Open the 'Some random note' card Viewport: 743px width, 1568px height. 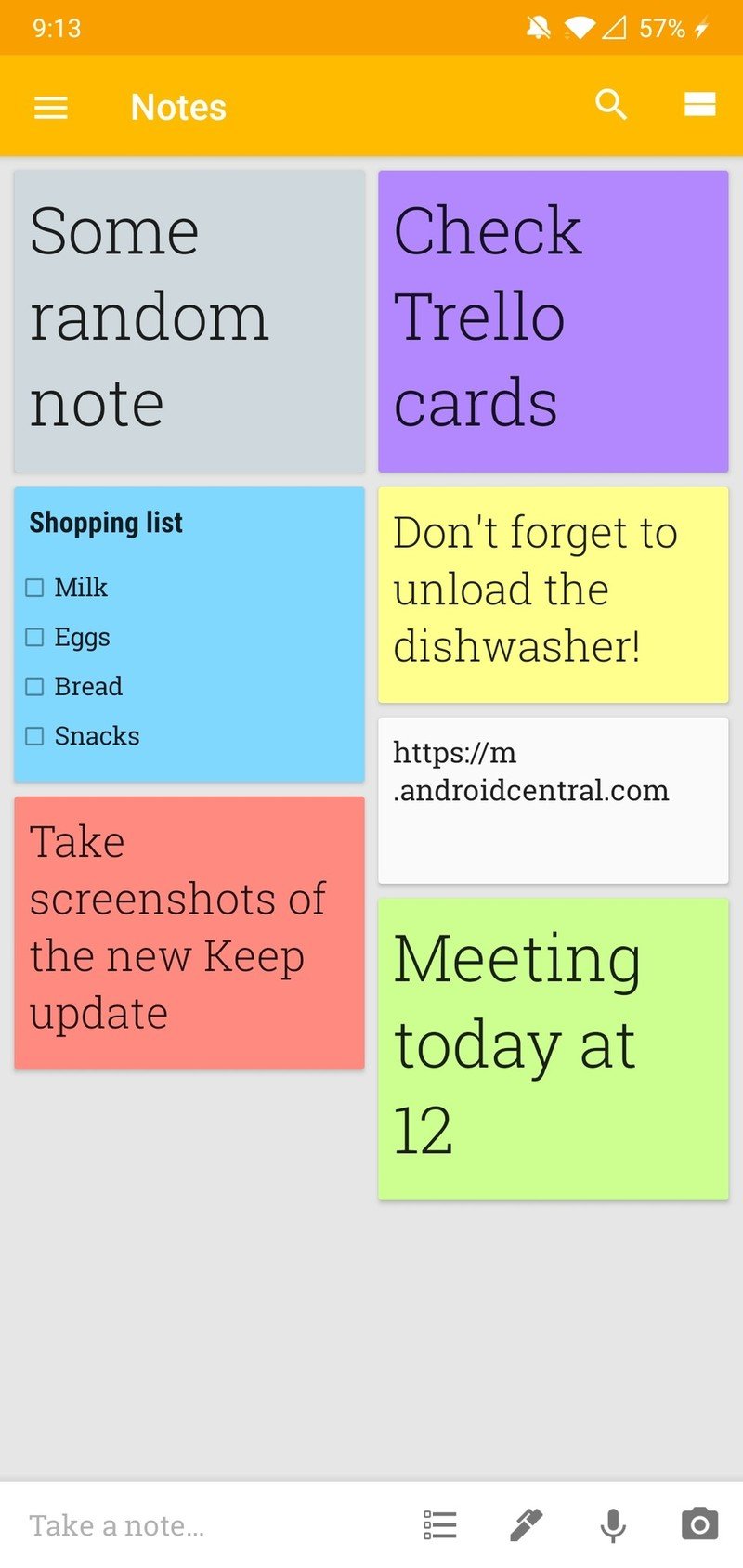[189, 320]
